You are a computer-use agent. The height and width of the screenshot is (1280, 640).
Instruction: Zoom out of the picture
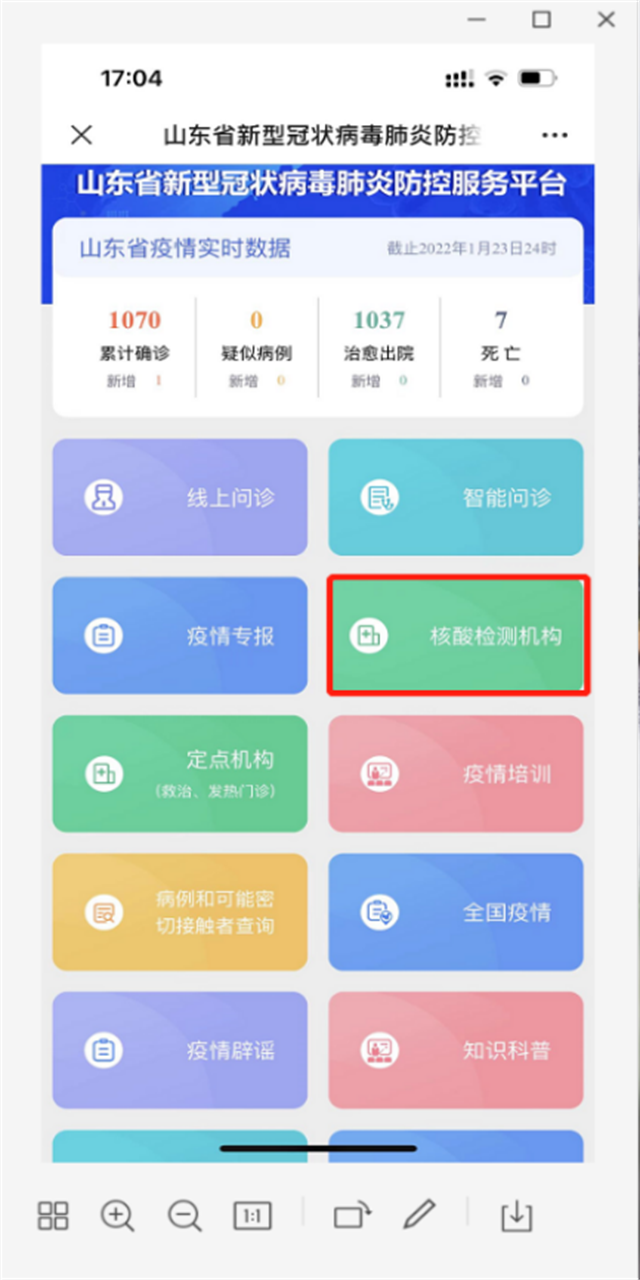click(x=184, y=1215)
